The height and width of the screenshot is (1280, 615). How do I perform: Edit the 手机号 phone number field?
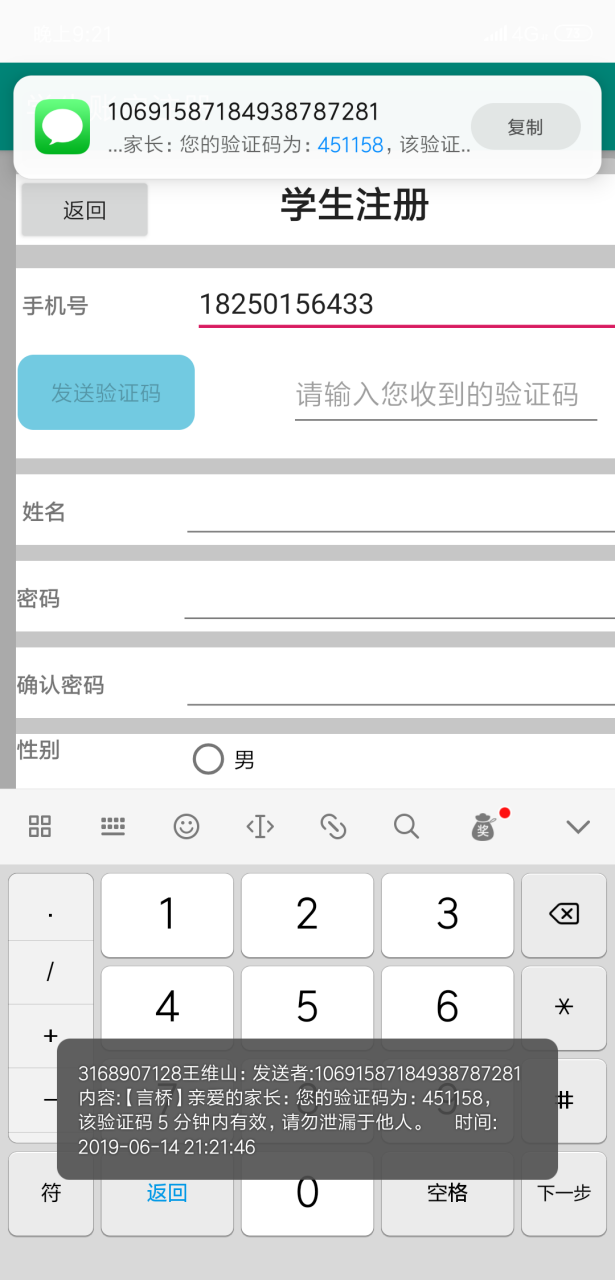405,304
